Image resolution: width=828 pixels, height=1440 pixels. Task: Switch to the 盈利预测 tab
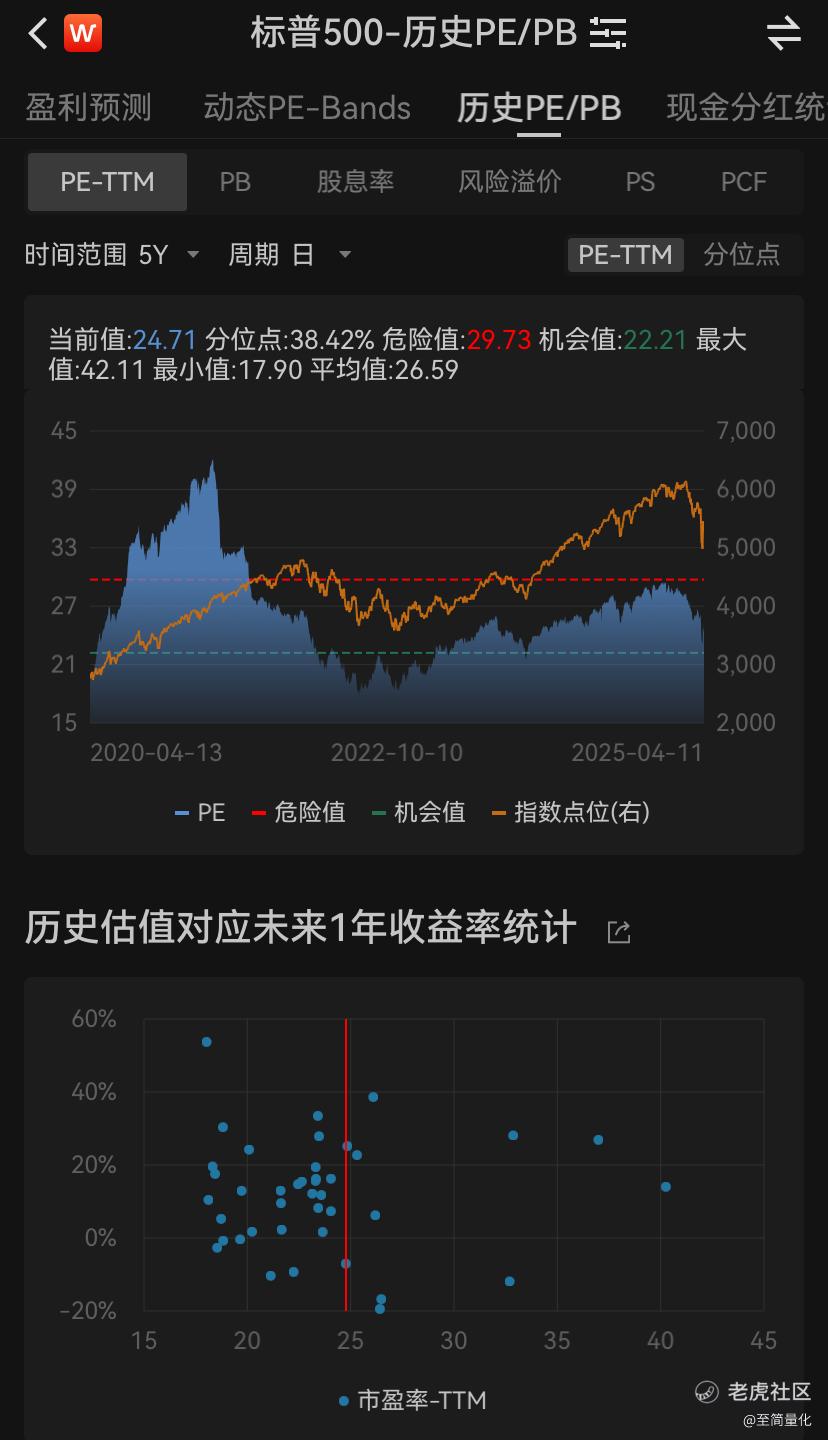[88, 107]
